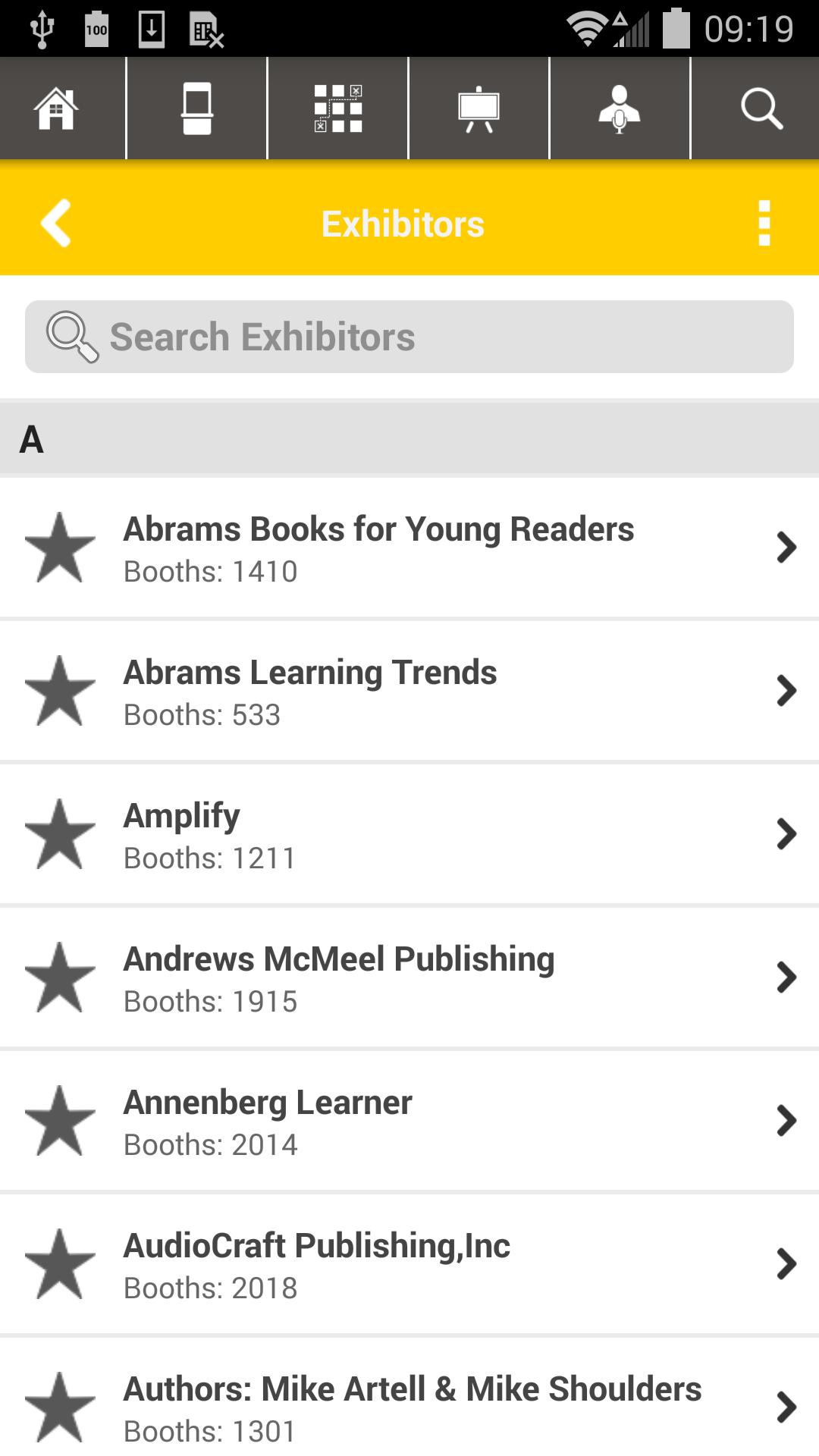Open the overflow menu in Exhibitors header

[764, 223]
